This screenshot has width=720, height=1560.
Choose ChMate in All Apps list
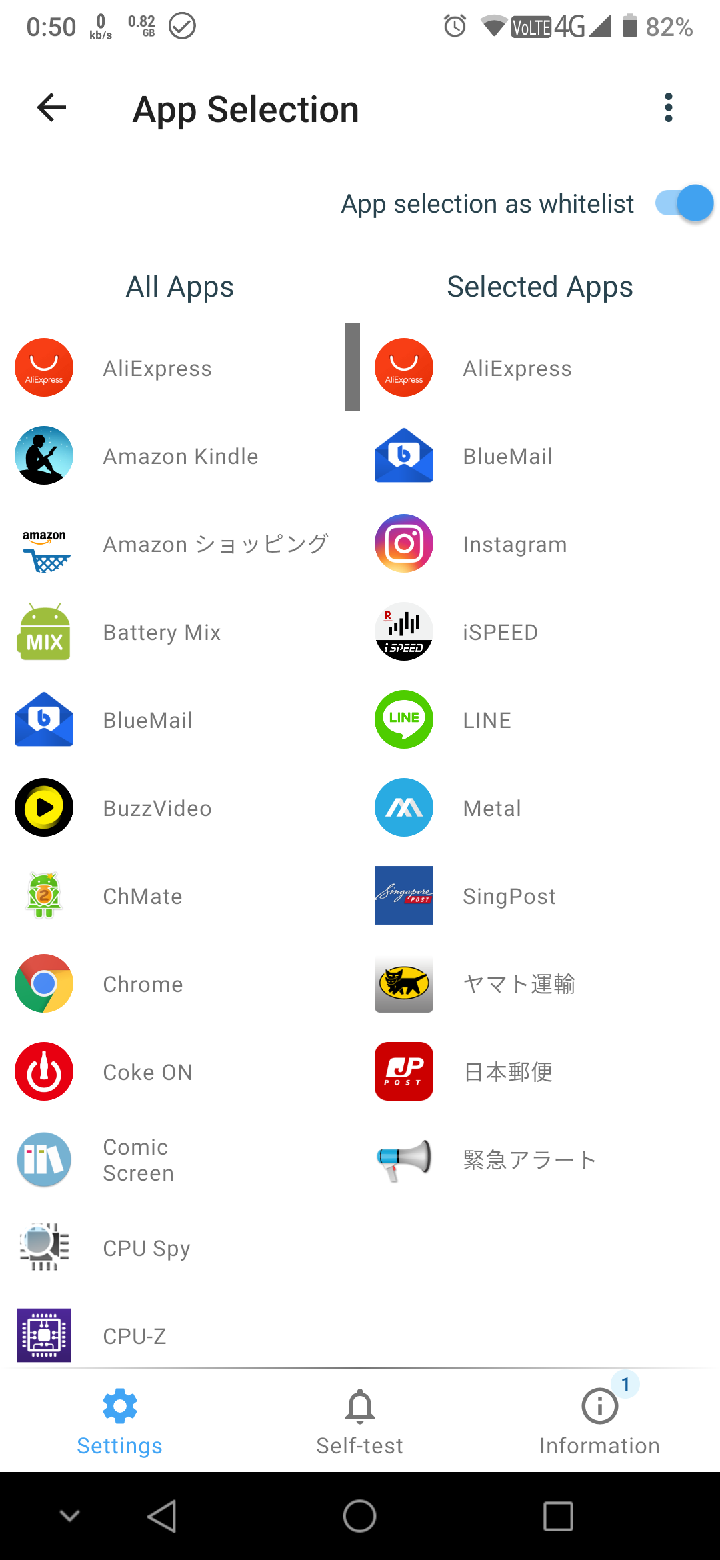pyautogui.click(x=142, y=896)
